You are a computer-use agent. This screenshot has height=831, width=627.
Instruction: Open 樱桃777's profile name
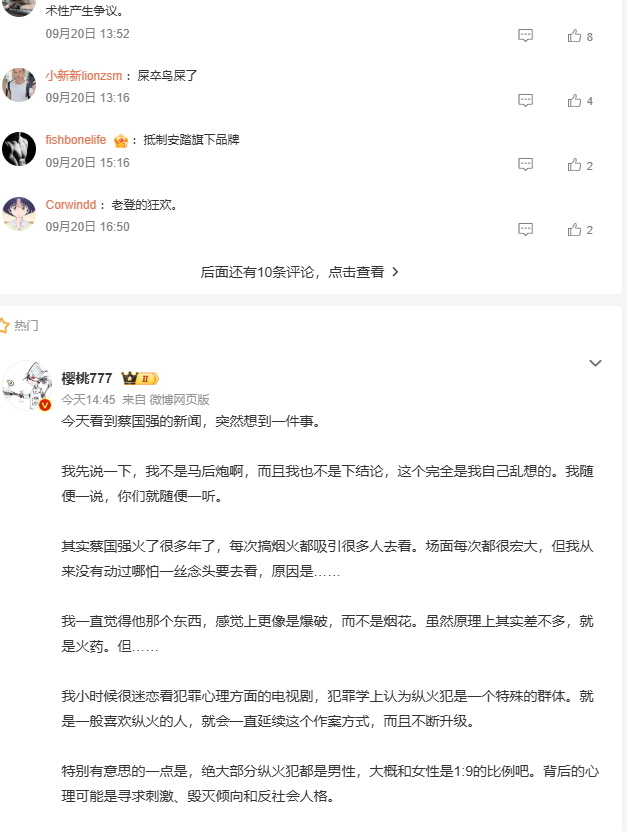coord(86,378)
